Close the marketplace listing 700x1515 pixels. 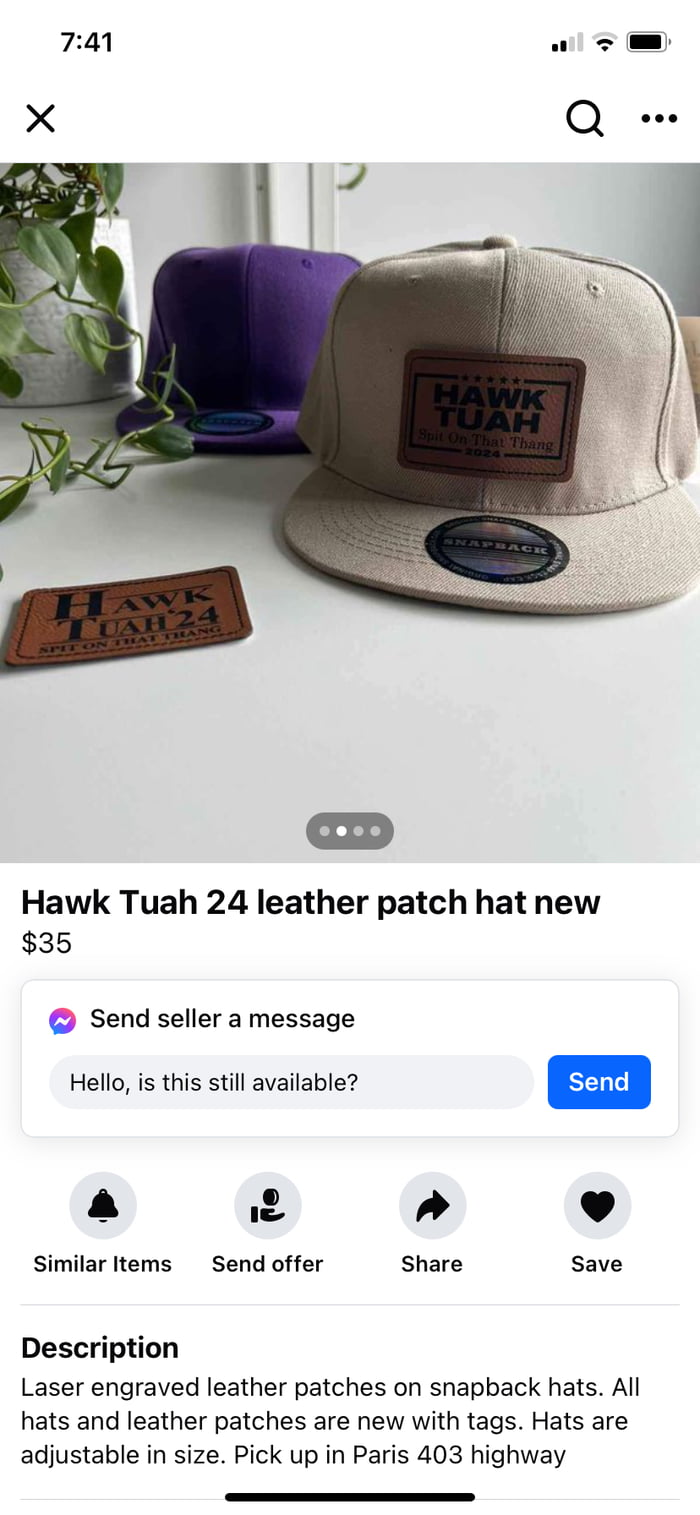tap(40, 119)
